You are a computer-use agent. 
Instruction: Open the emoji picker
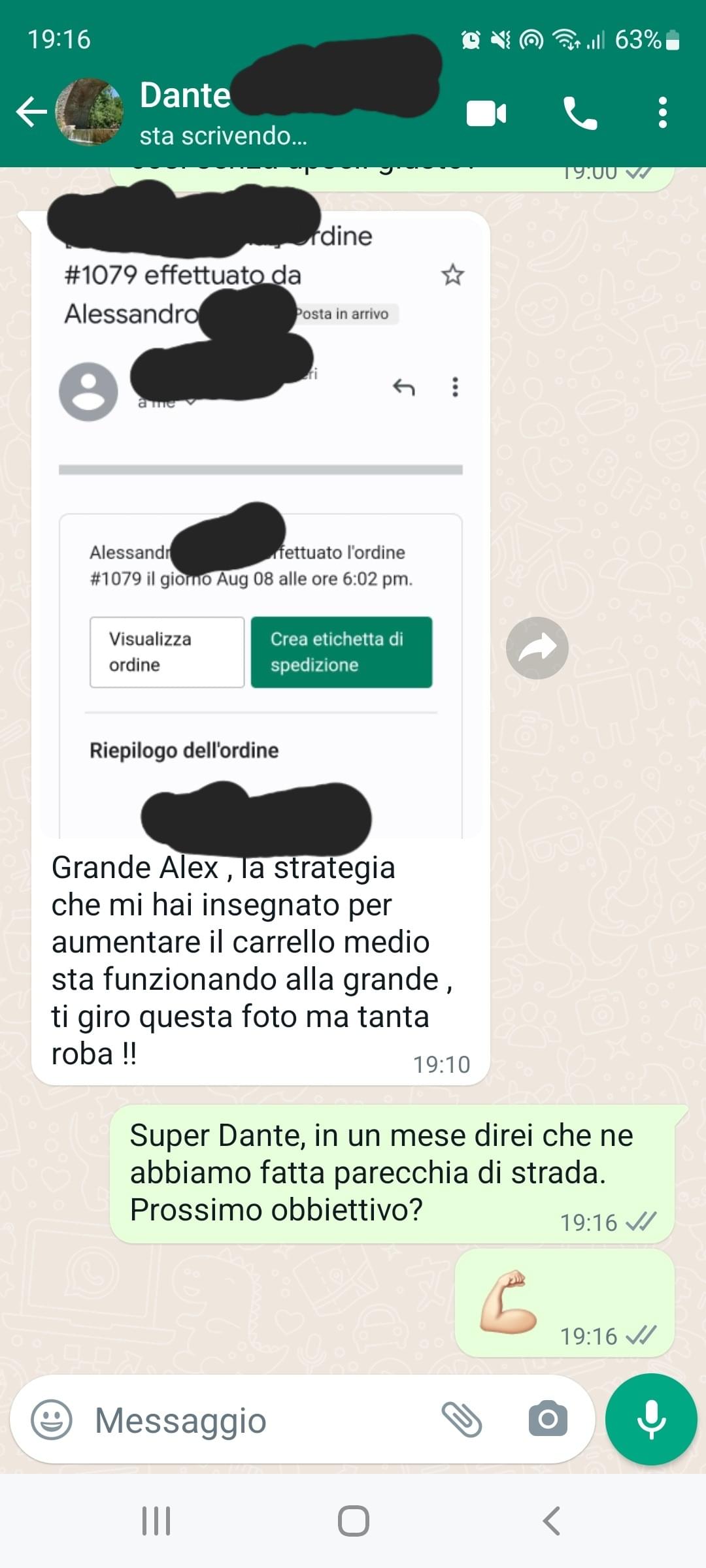(52, 1420)
